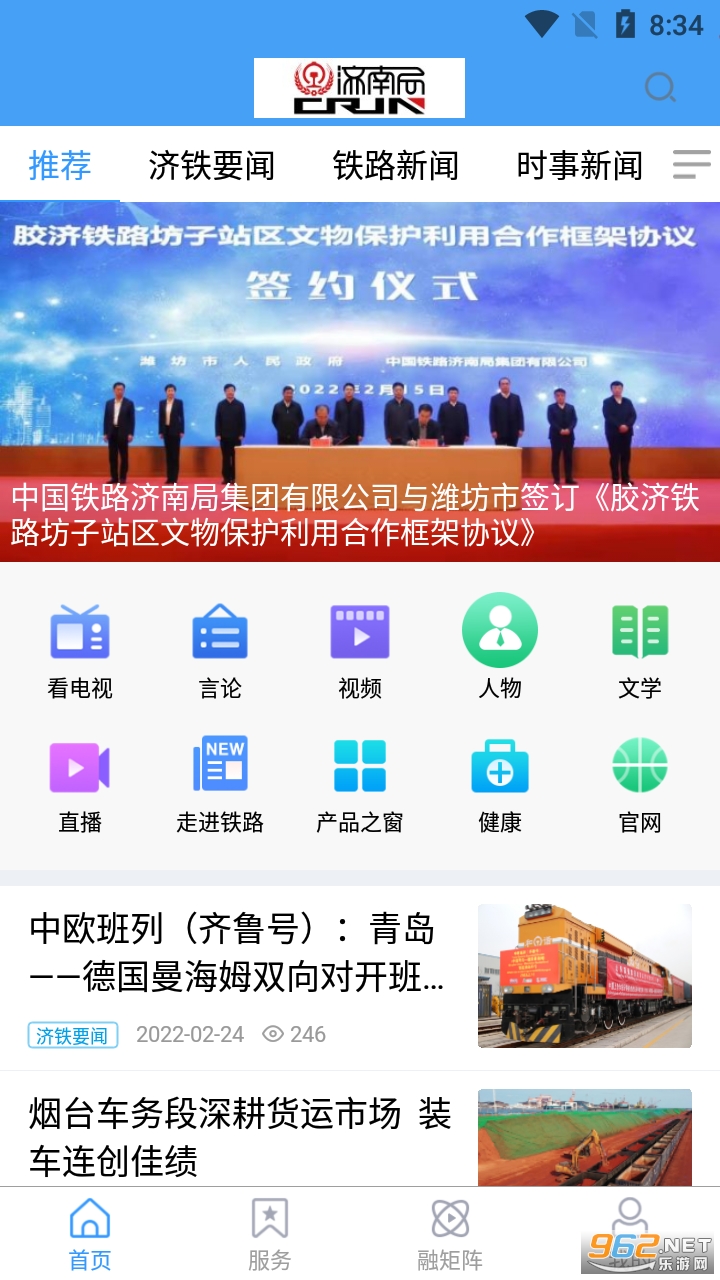Viewport: 720px width, 1280px height.
Task: Switch to the 时事新闻 tab
Action: pos(579,165)
